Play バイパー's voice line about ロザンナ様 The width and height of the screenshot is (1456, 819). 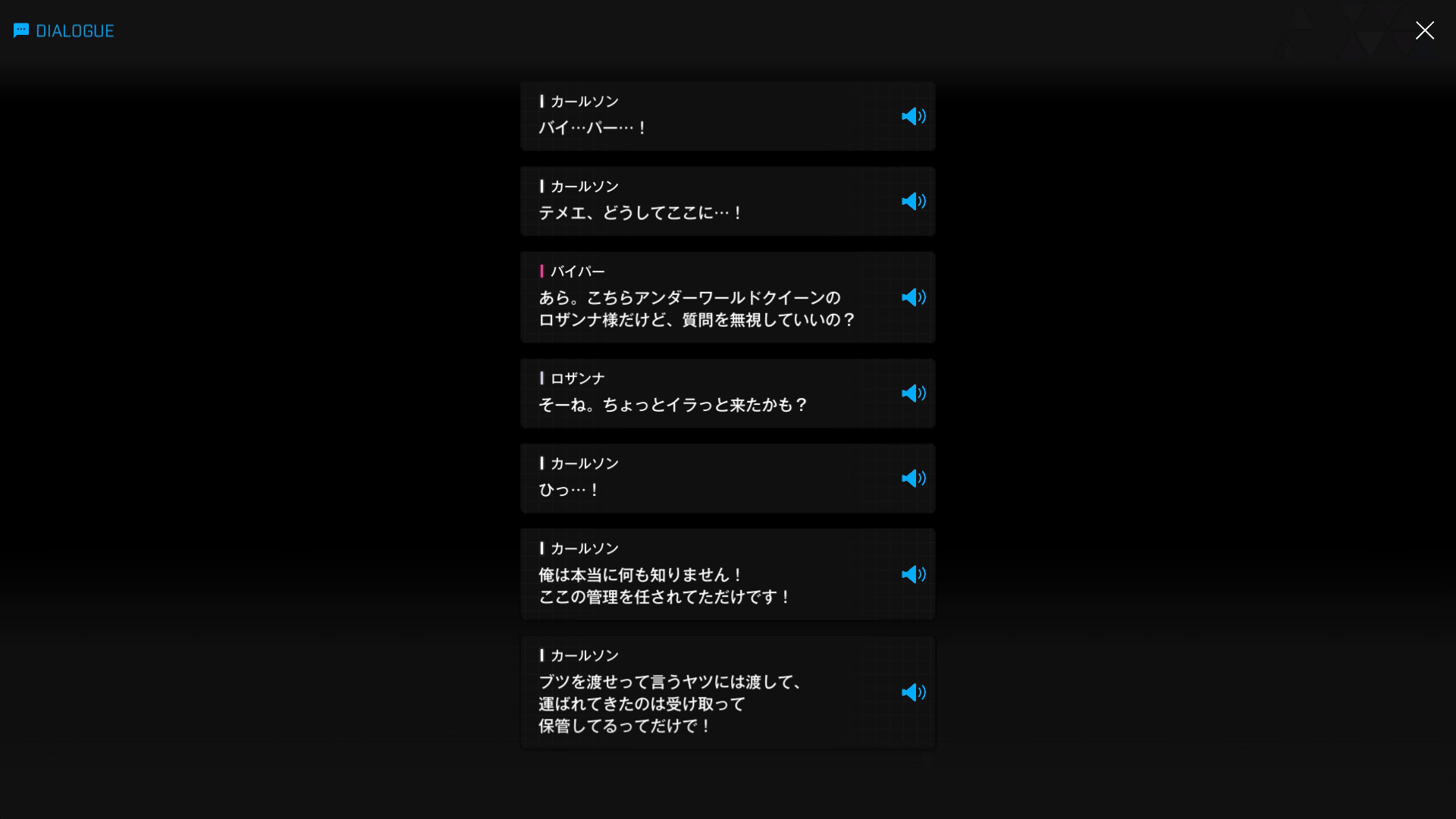[913, 297]
